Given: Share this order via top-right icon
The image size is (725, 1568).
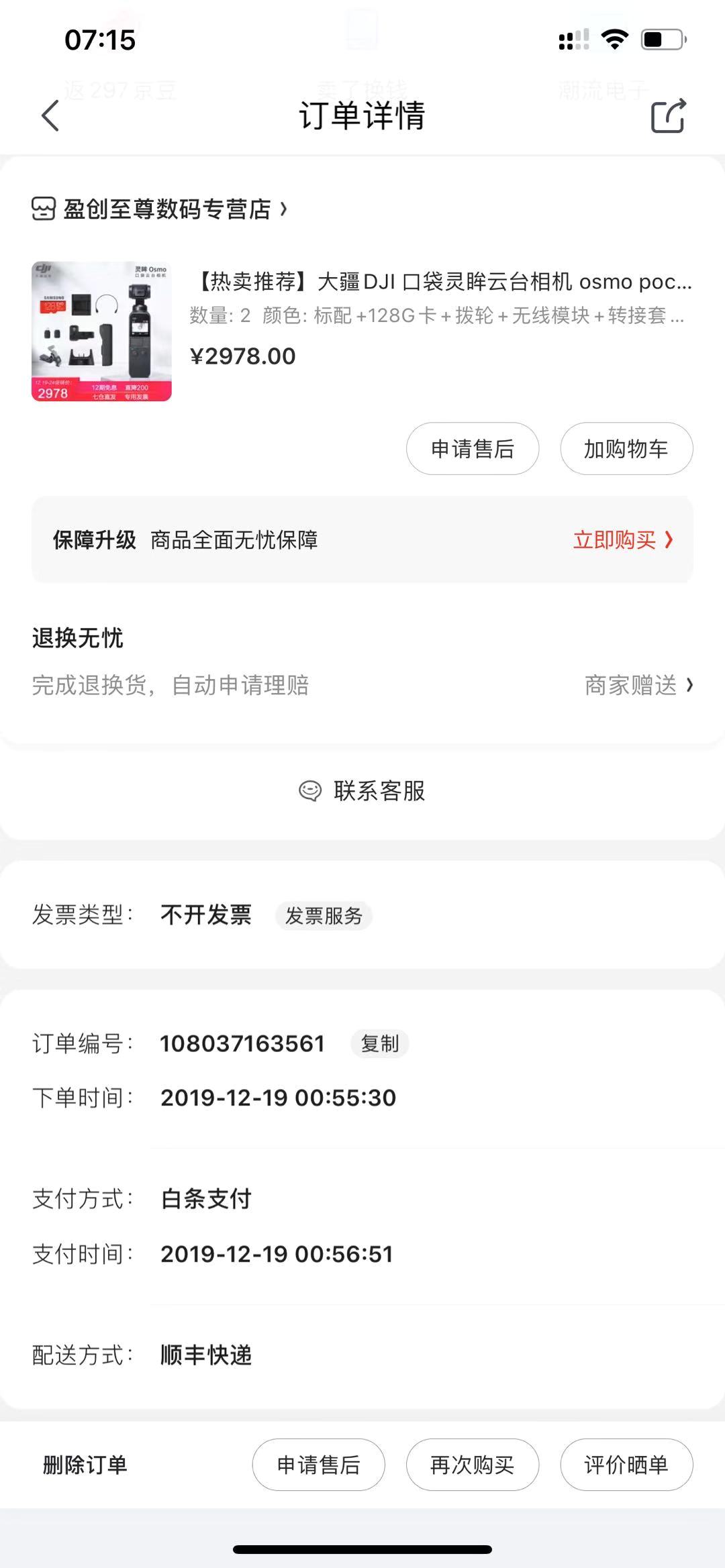Looking at the screenshot, I should coord(669,115).
